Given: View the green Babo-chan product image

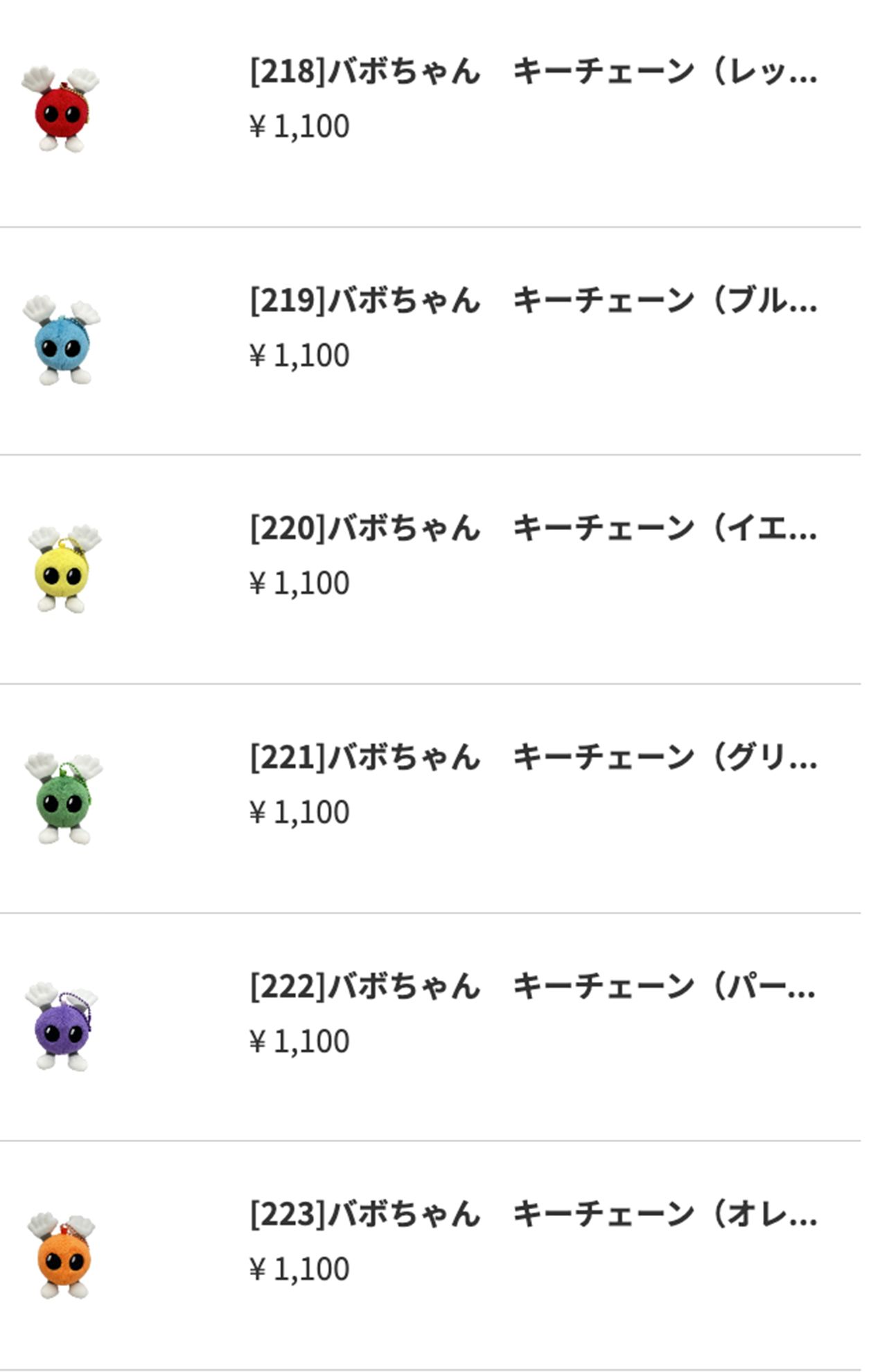Looking at the screenshot, I should coord(62,804).
